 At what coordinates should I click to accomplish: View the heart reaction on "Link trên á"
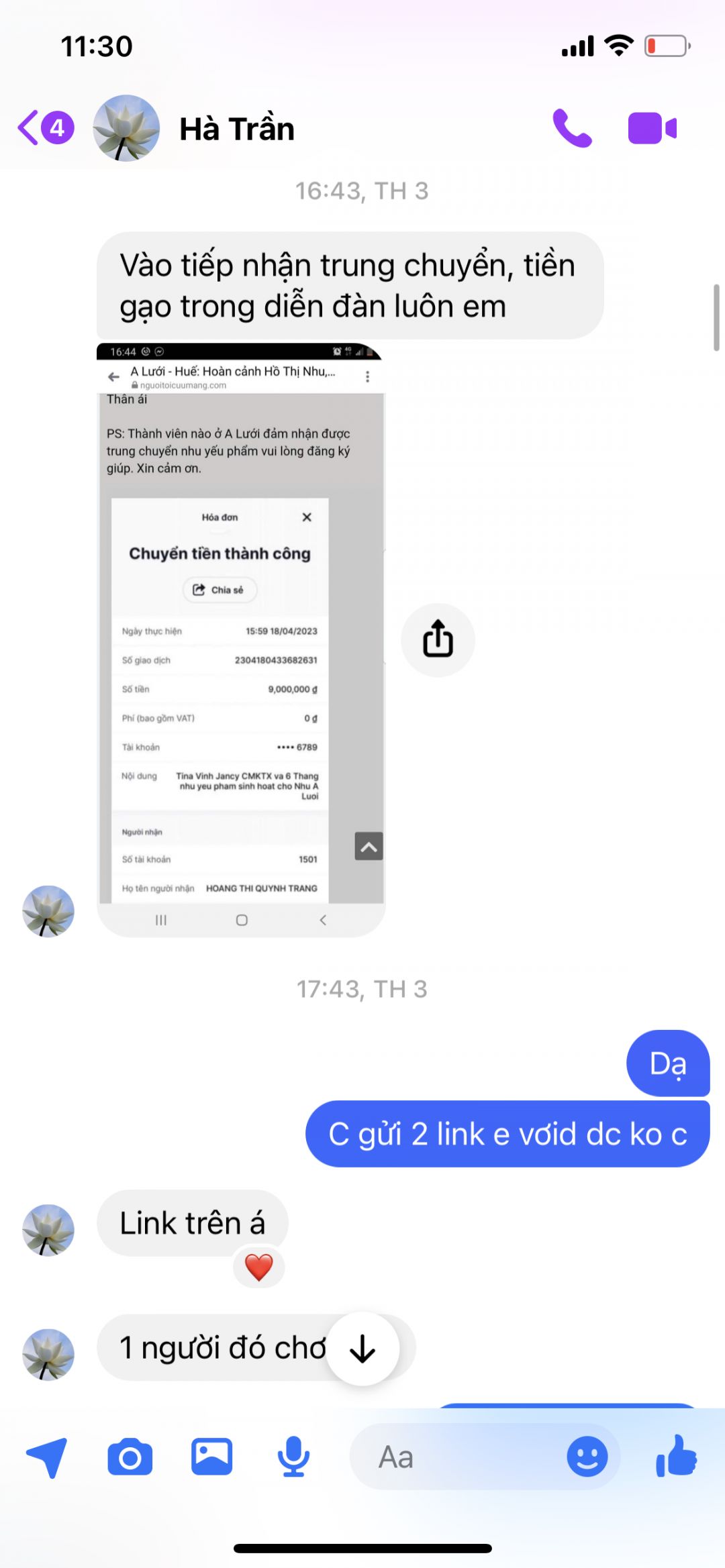tap(259, 1267)
